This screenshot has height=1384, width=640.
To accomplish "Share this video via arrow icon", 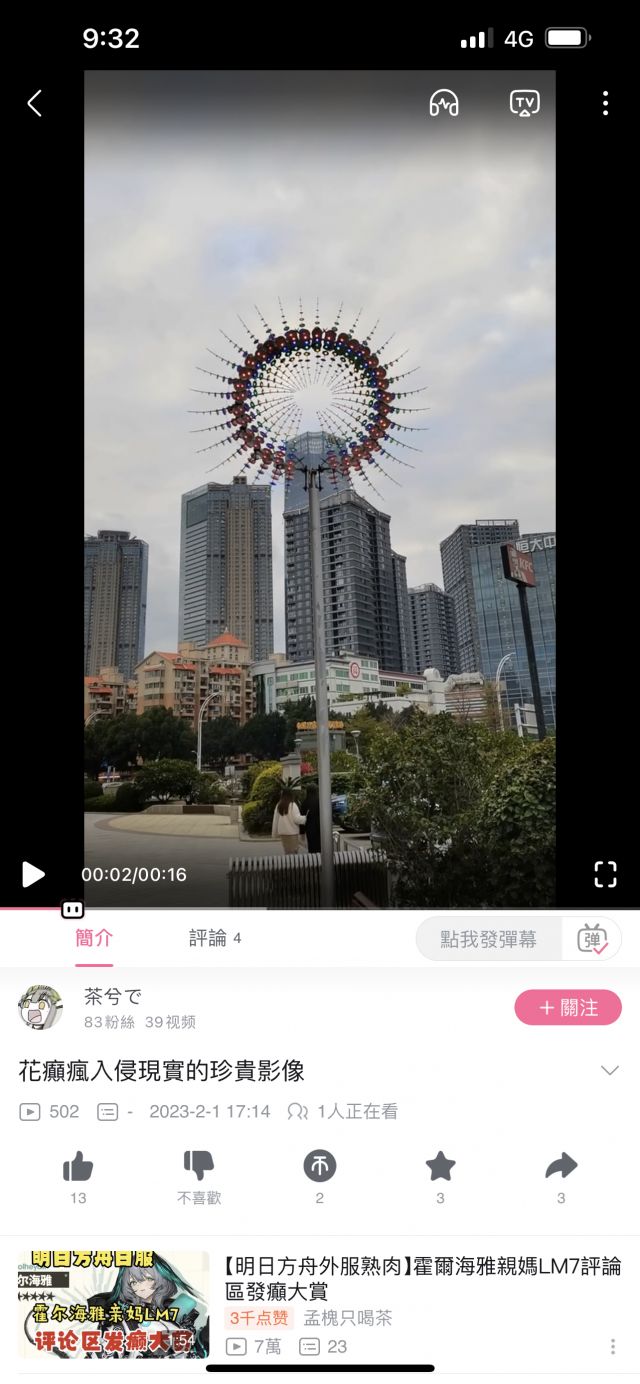I will pos(561,1177).
